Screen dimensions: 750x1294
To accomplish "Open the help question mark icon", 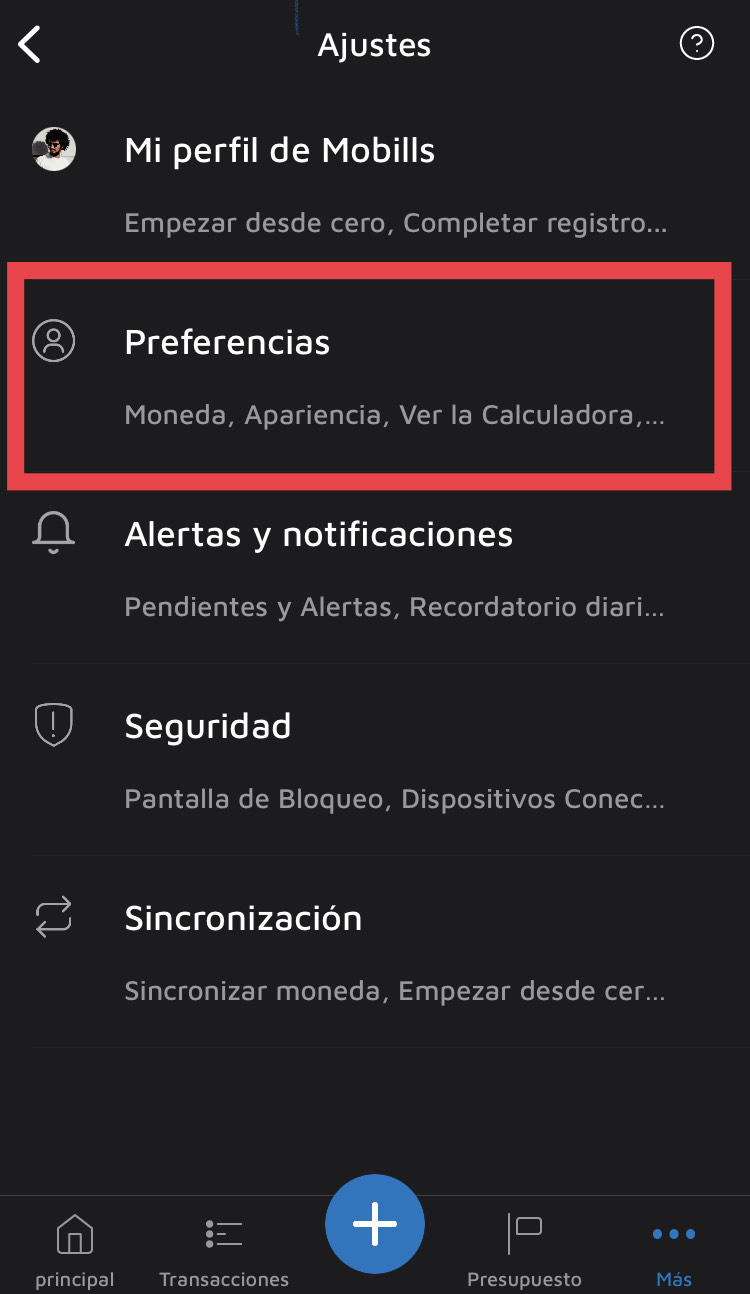I will point(696,44).
